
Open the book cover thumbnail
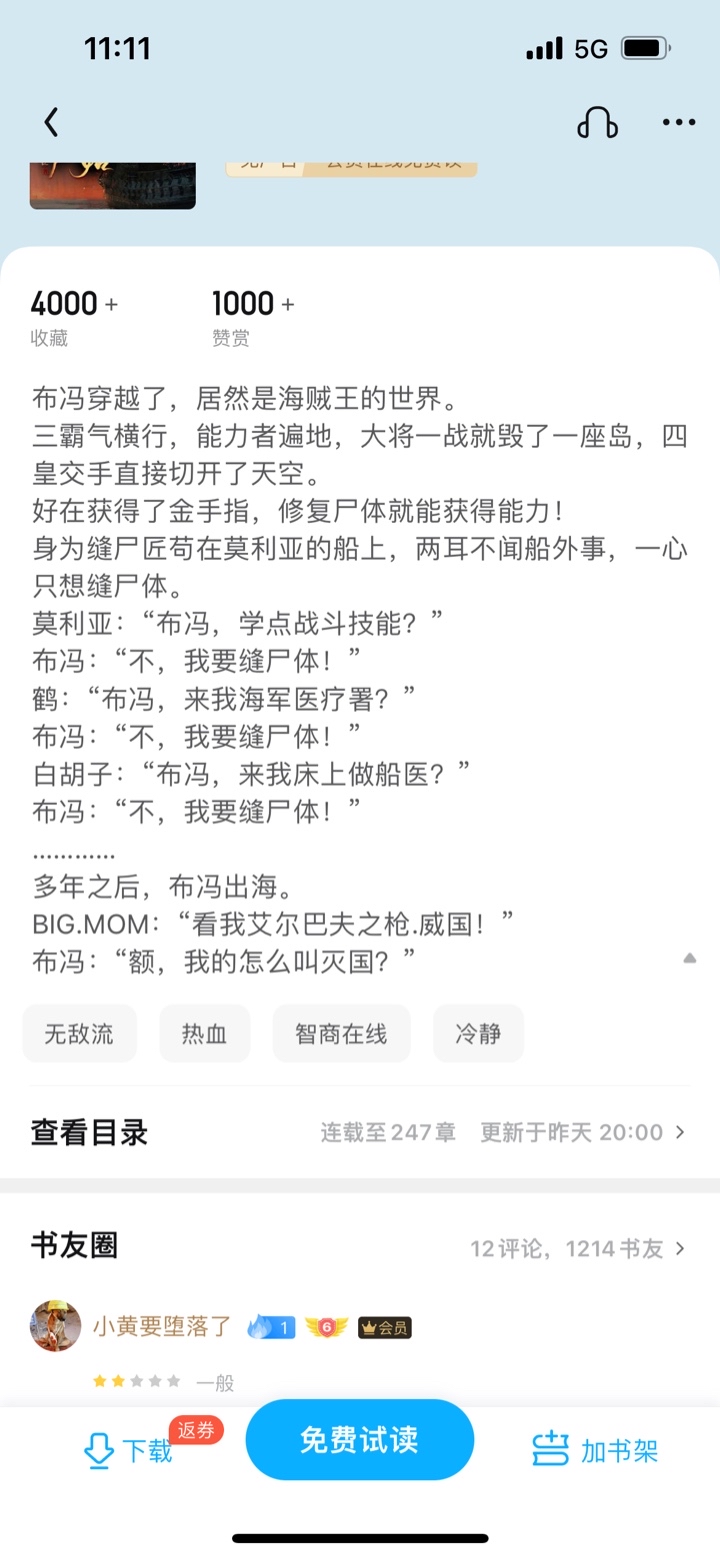(x=112, y=185)
